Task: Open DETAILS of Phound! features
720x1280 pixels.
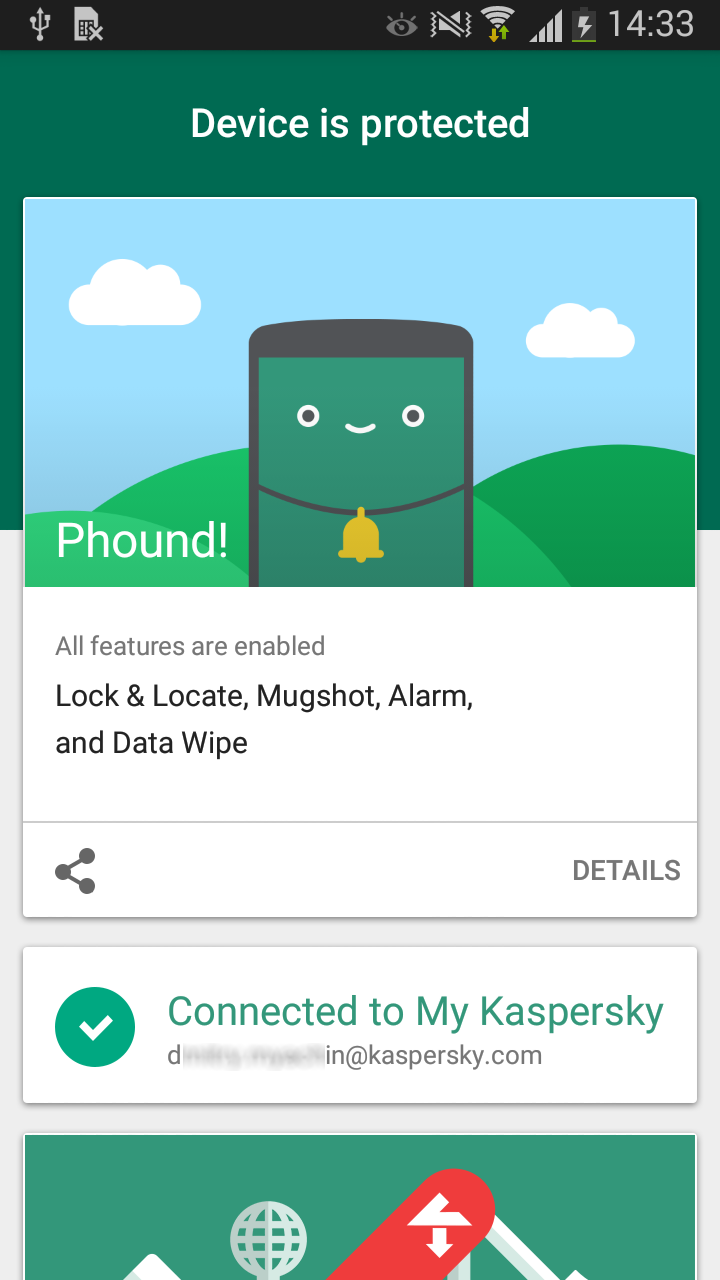Action: click(x=626, y=871)
